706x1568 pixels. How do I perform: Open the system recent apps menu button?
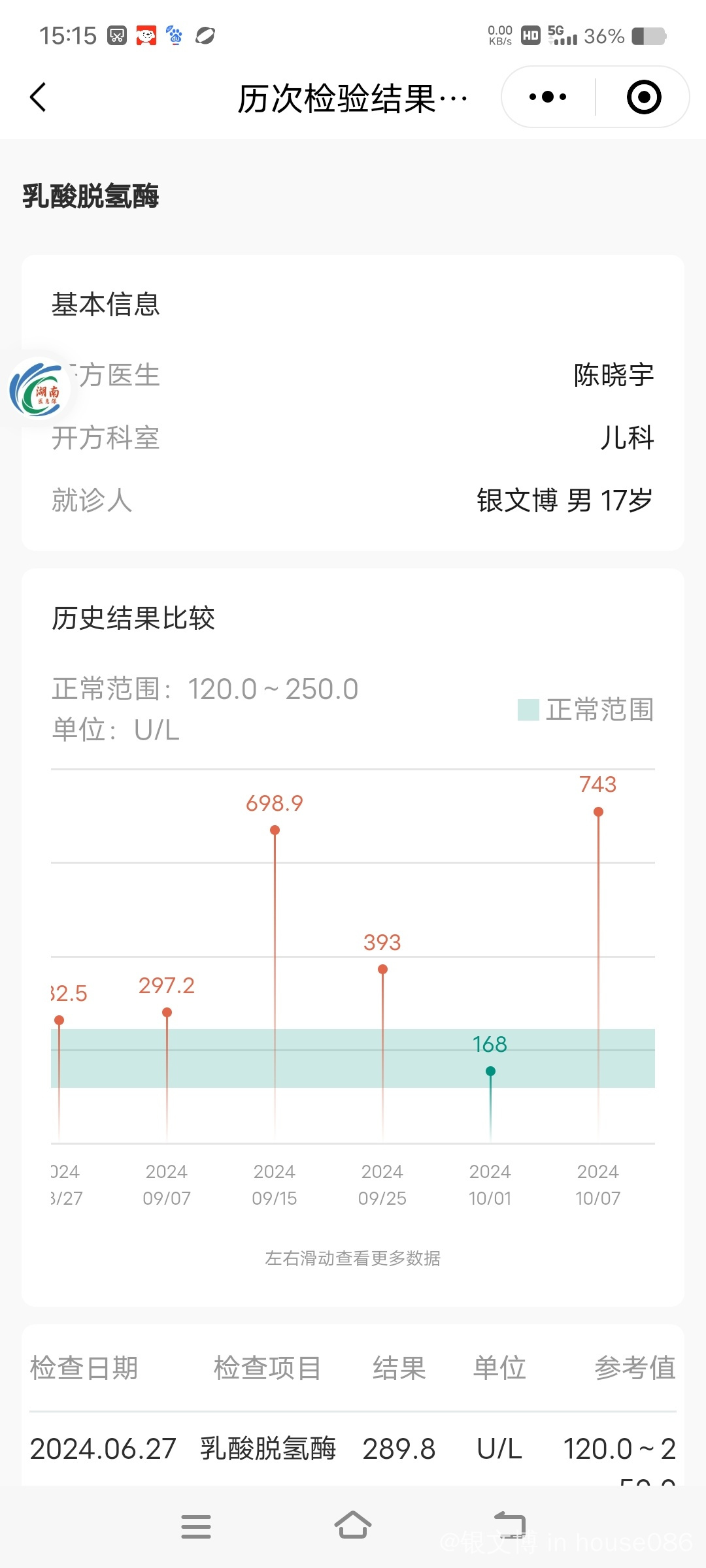pos(196,1526)
